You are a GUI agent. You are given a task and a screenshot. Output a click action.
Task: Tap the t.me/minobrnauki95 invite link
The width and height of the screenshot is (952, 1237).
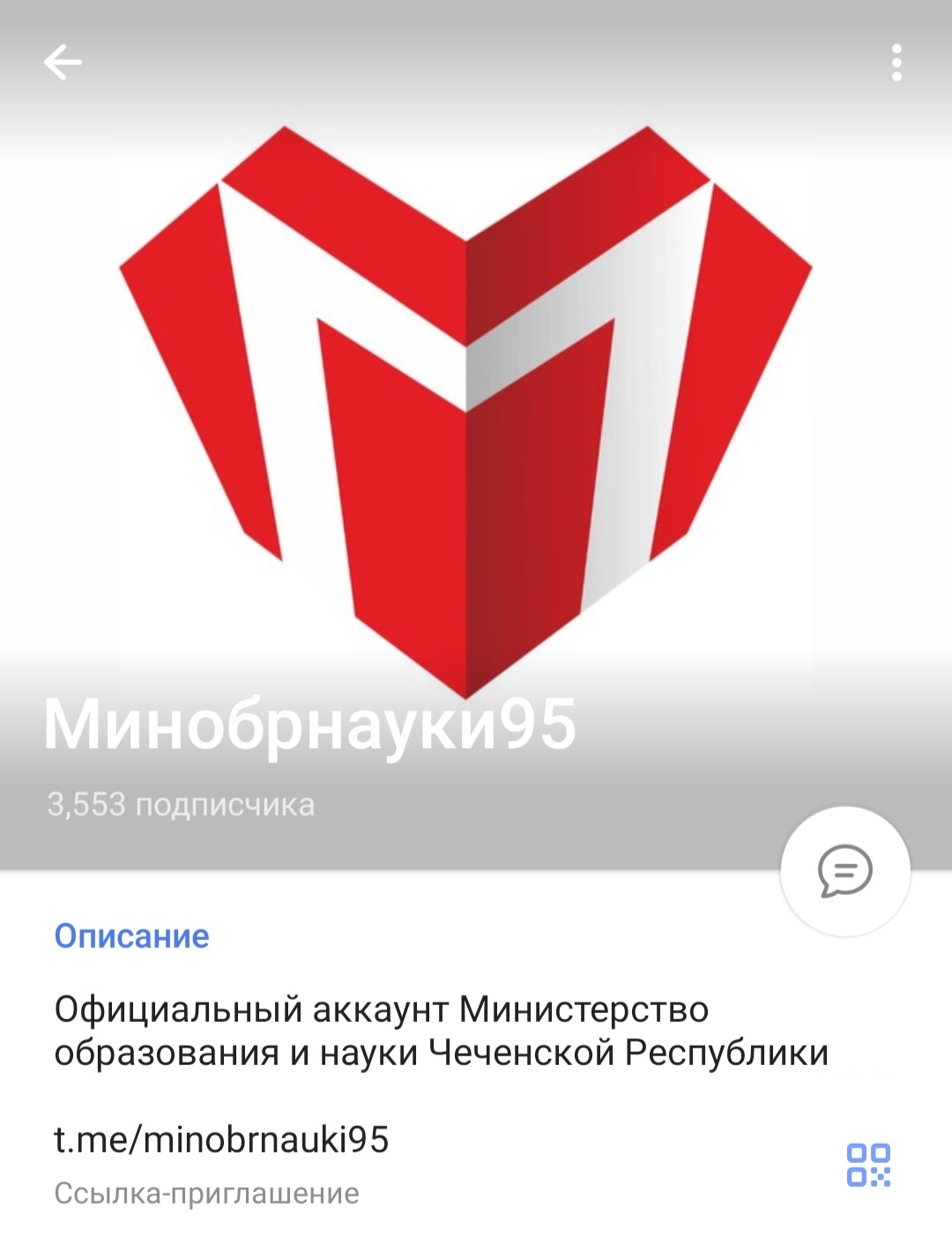click(221, 1139)
